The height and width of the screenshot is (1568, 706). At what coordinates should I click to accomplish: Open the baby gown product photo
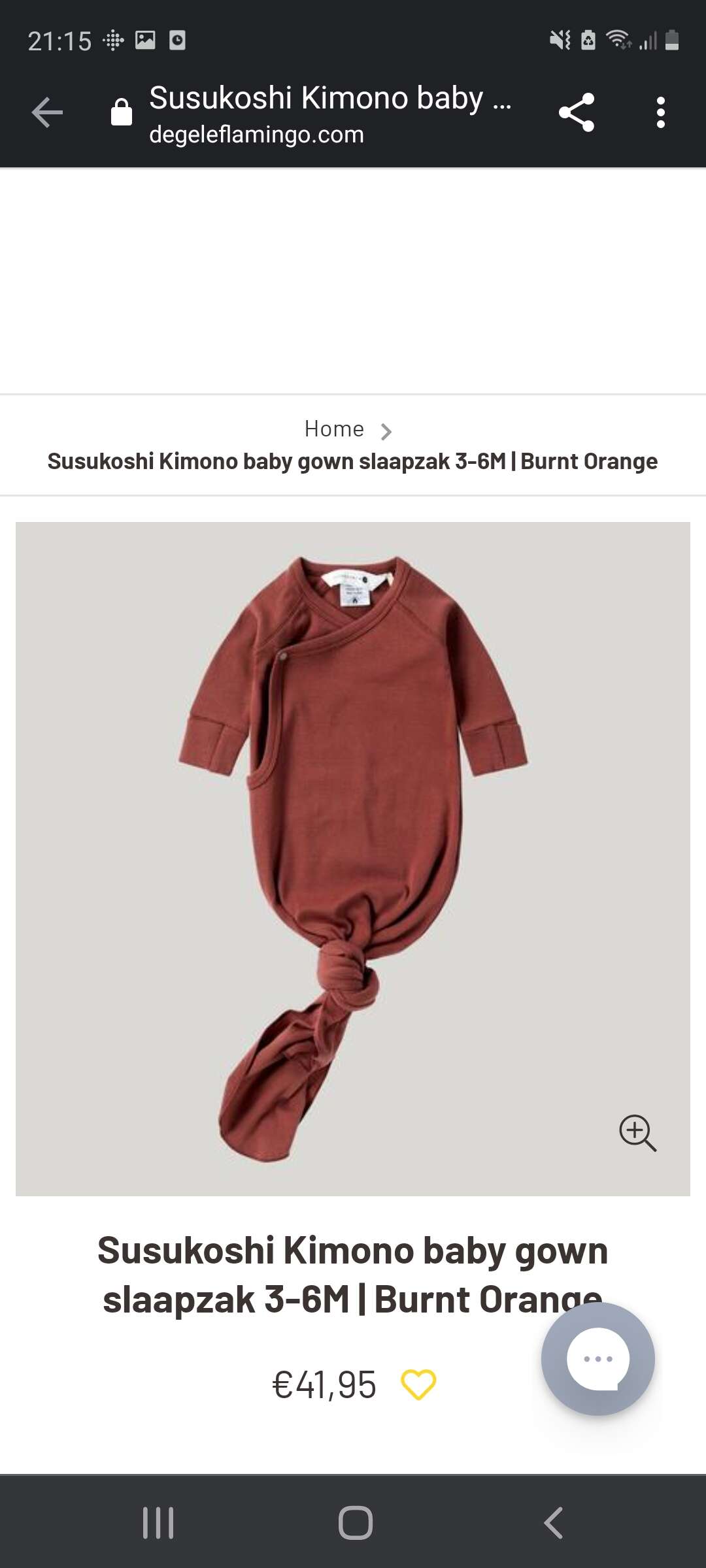[x=353, y=858]
